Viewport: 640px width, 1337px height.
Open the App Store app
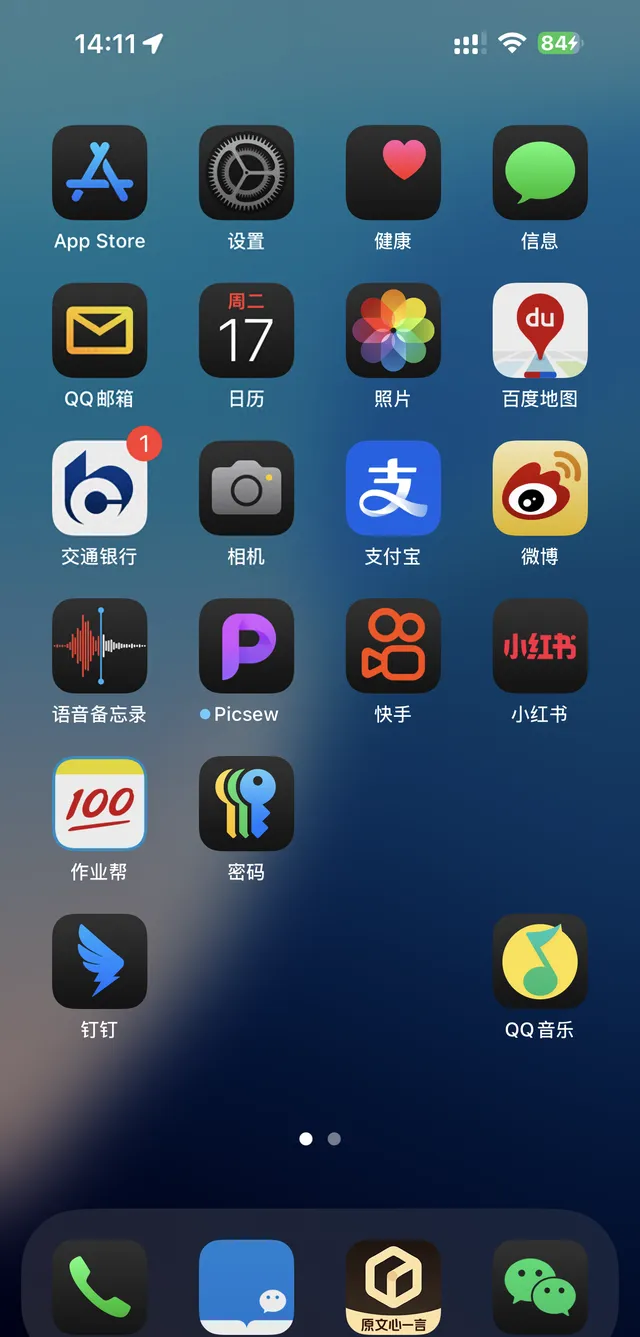tap(99, 172)
